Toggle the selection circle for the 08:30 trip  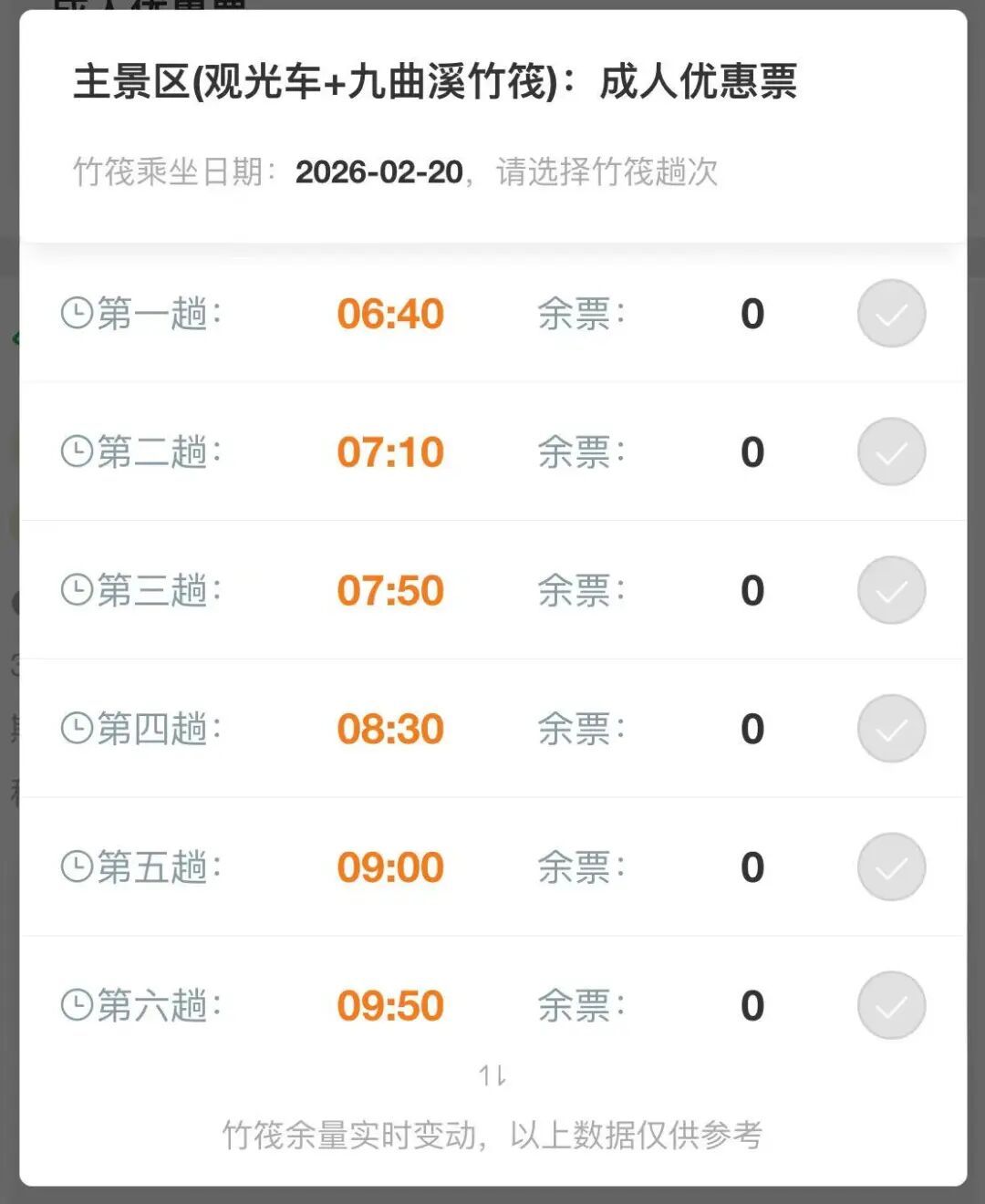tap(891, 729)
